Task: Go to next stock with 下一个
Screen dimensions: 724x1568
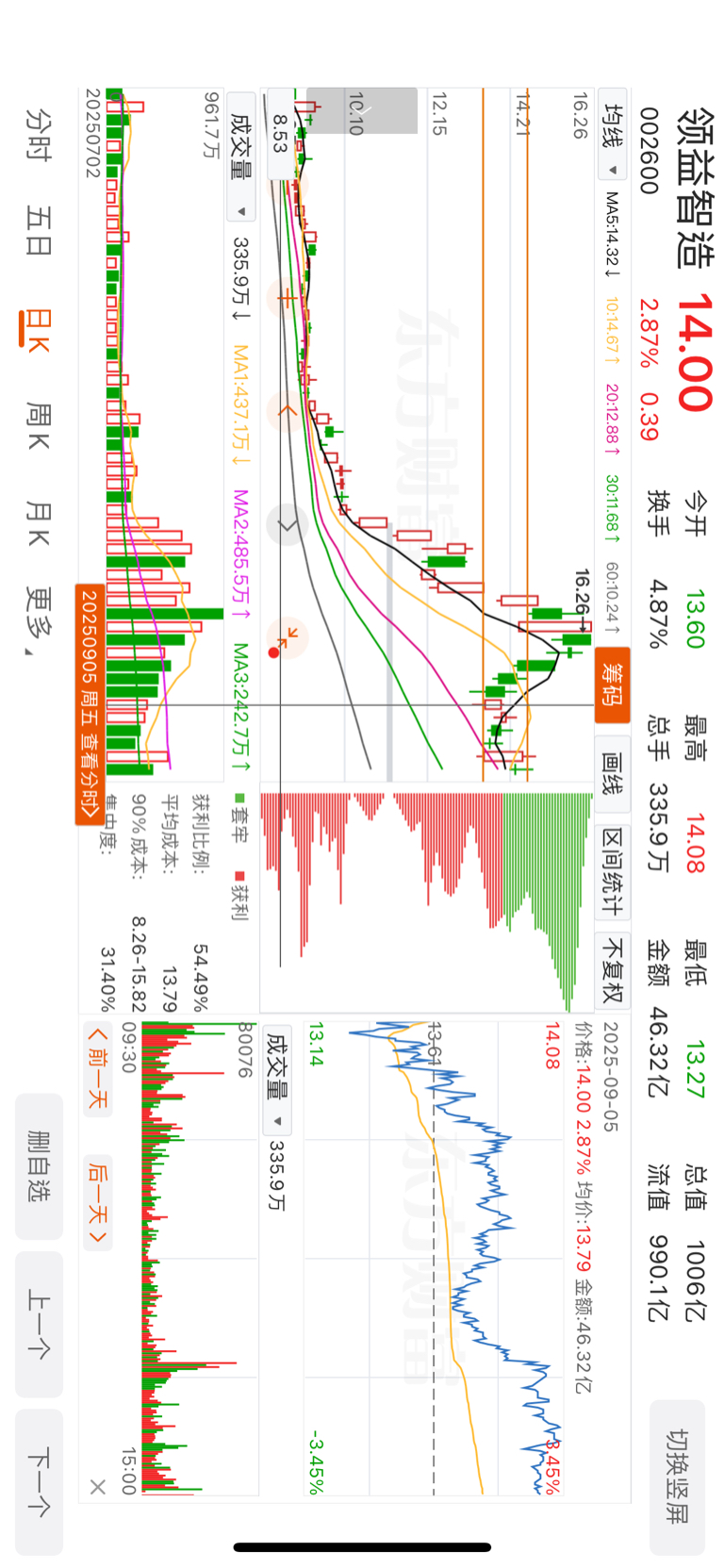Action: 39,1481
